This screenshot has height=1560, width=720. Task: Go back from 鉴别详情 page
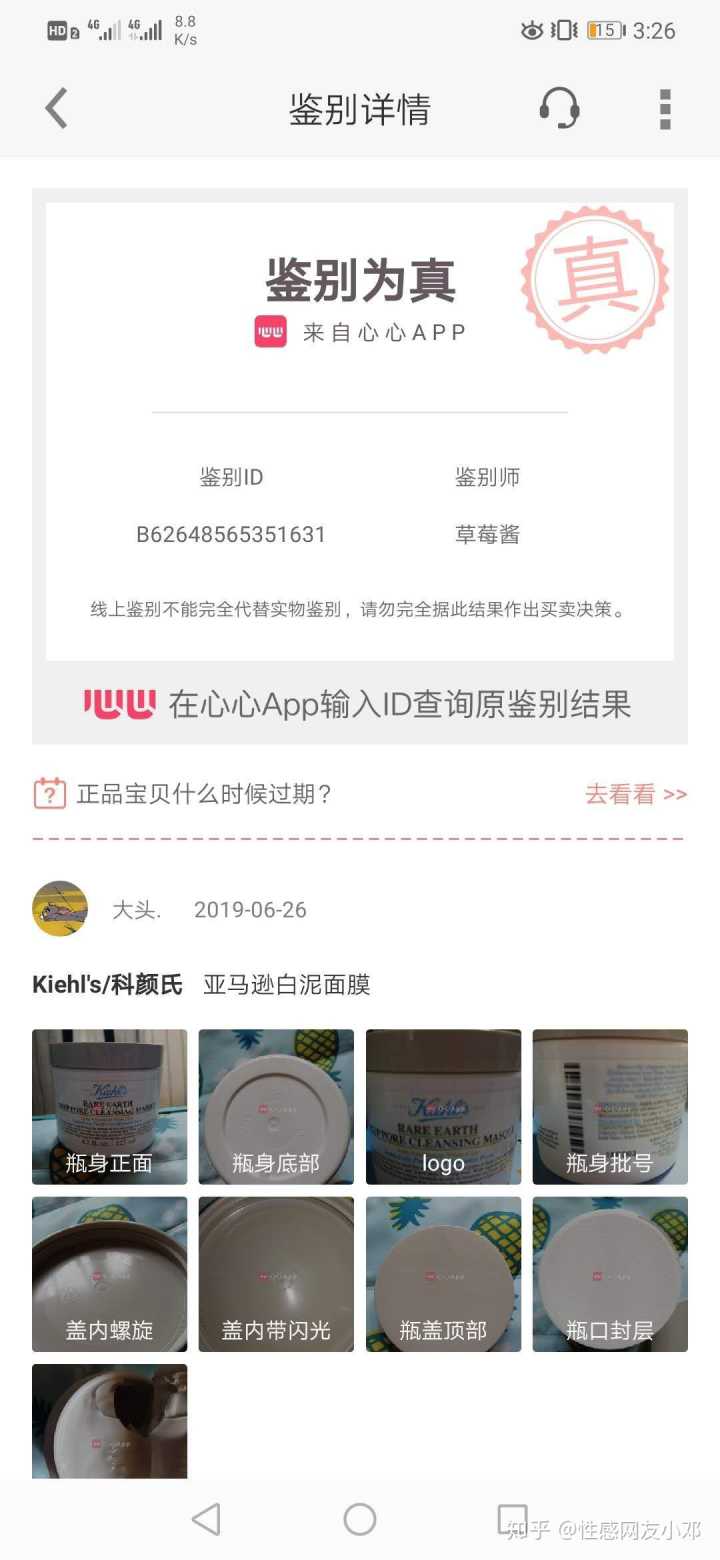57,108
